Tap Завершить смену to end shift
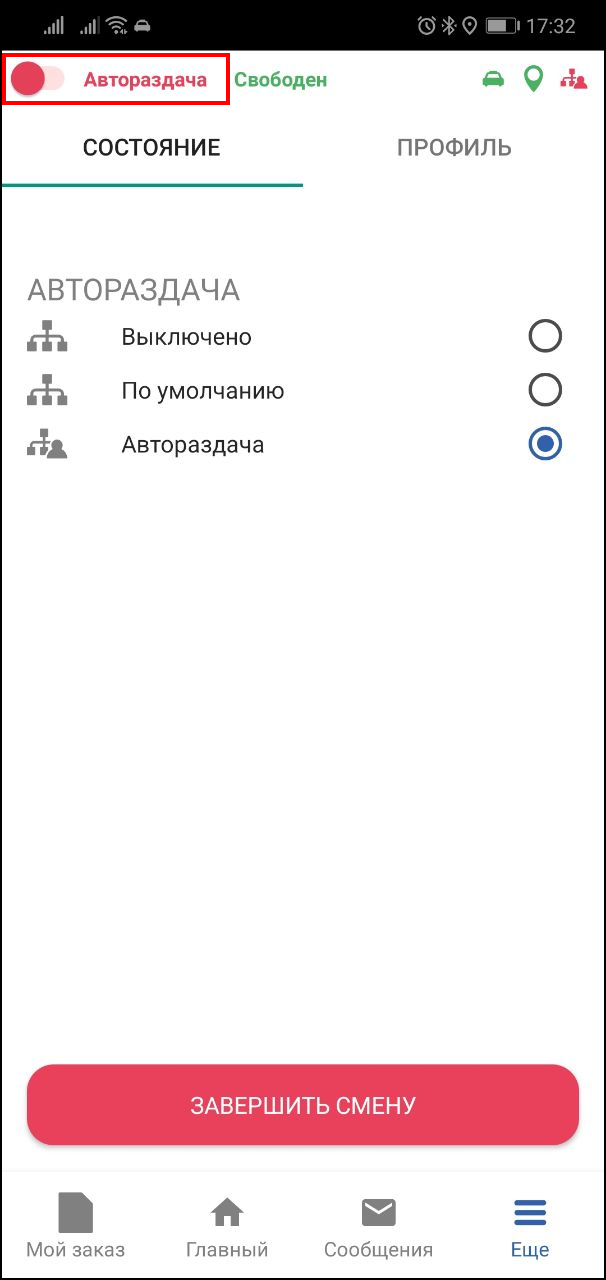 click(x=303, y=1105)
